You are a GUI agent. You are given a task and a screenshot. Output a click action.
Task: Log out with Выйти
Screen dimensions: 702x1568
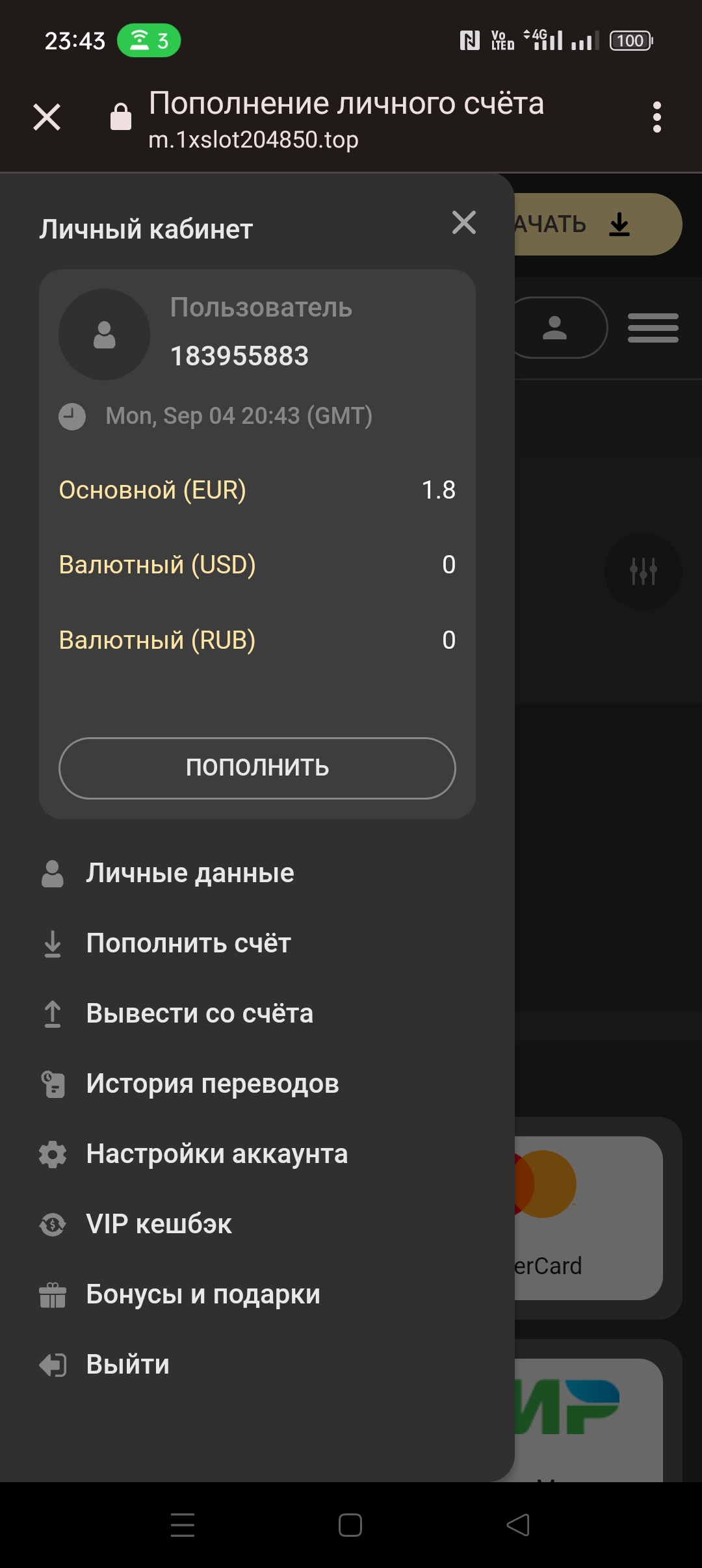pos(127,1365)
